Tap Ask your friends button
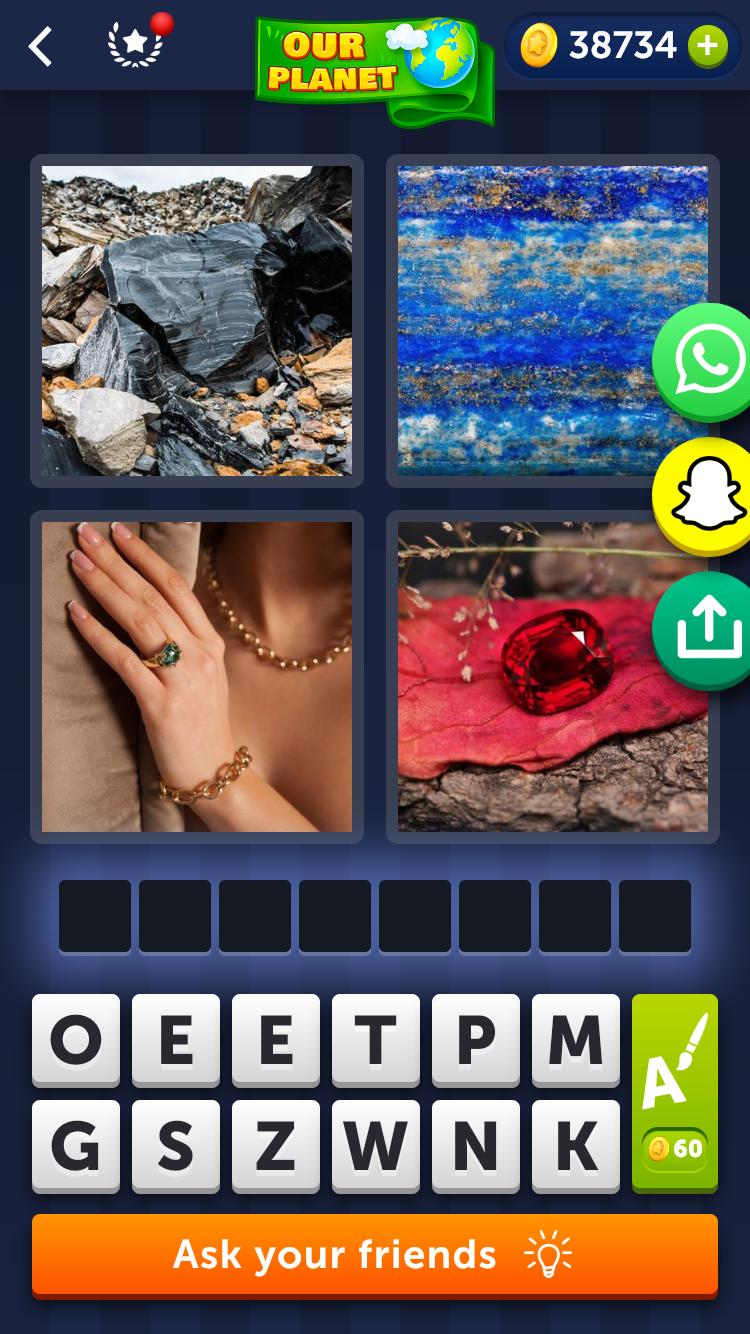 point(375,1254)
